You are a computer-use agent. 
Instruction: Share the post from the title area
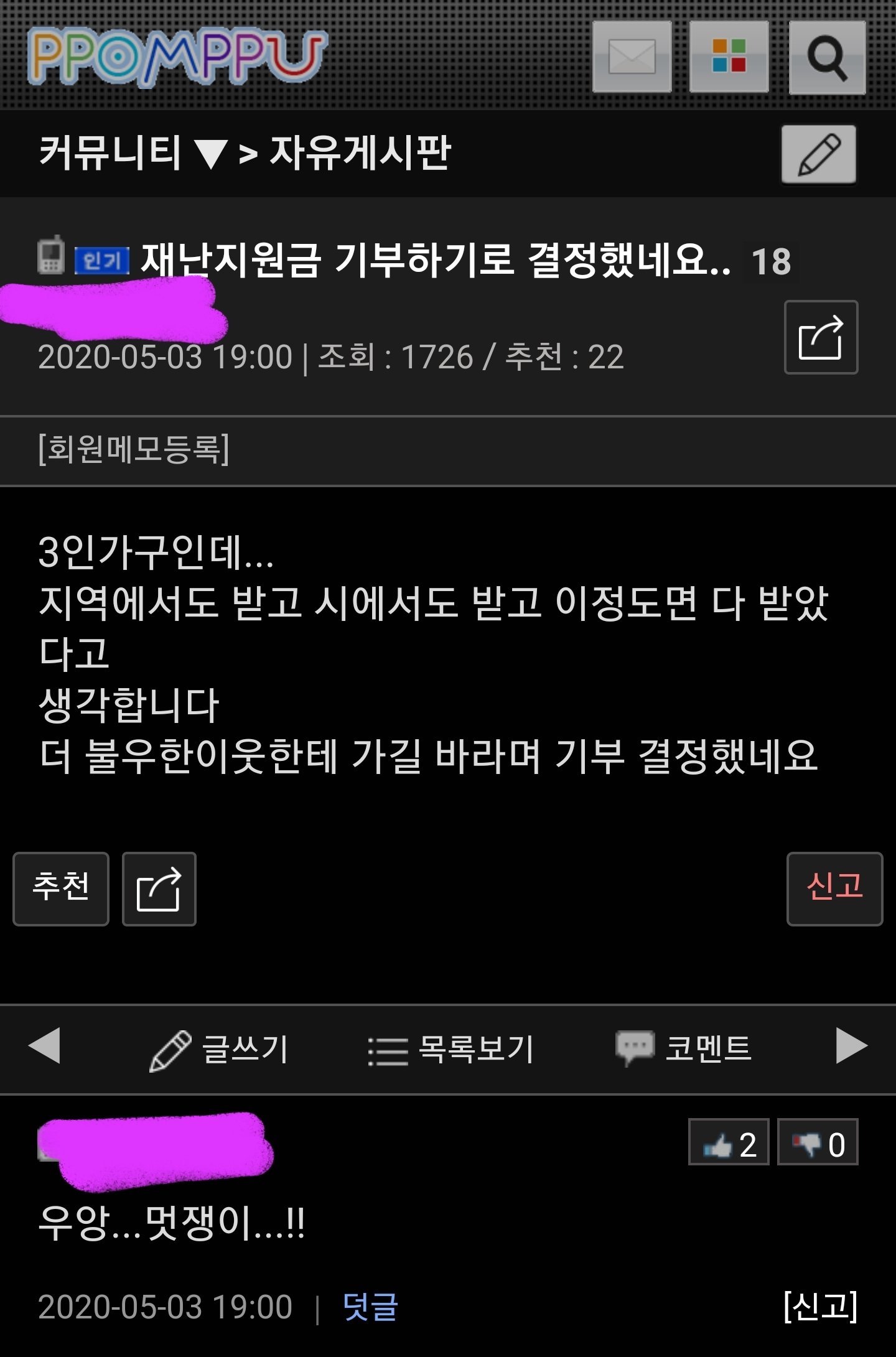[x=821, y=337]
